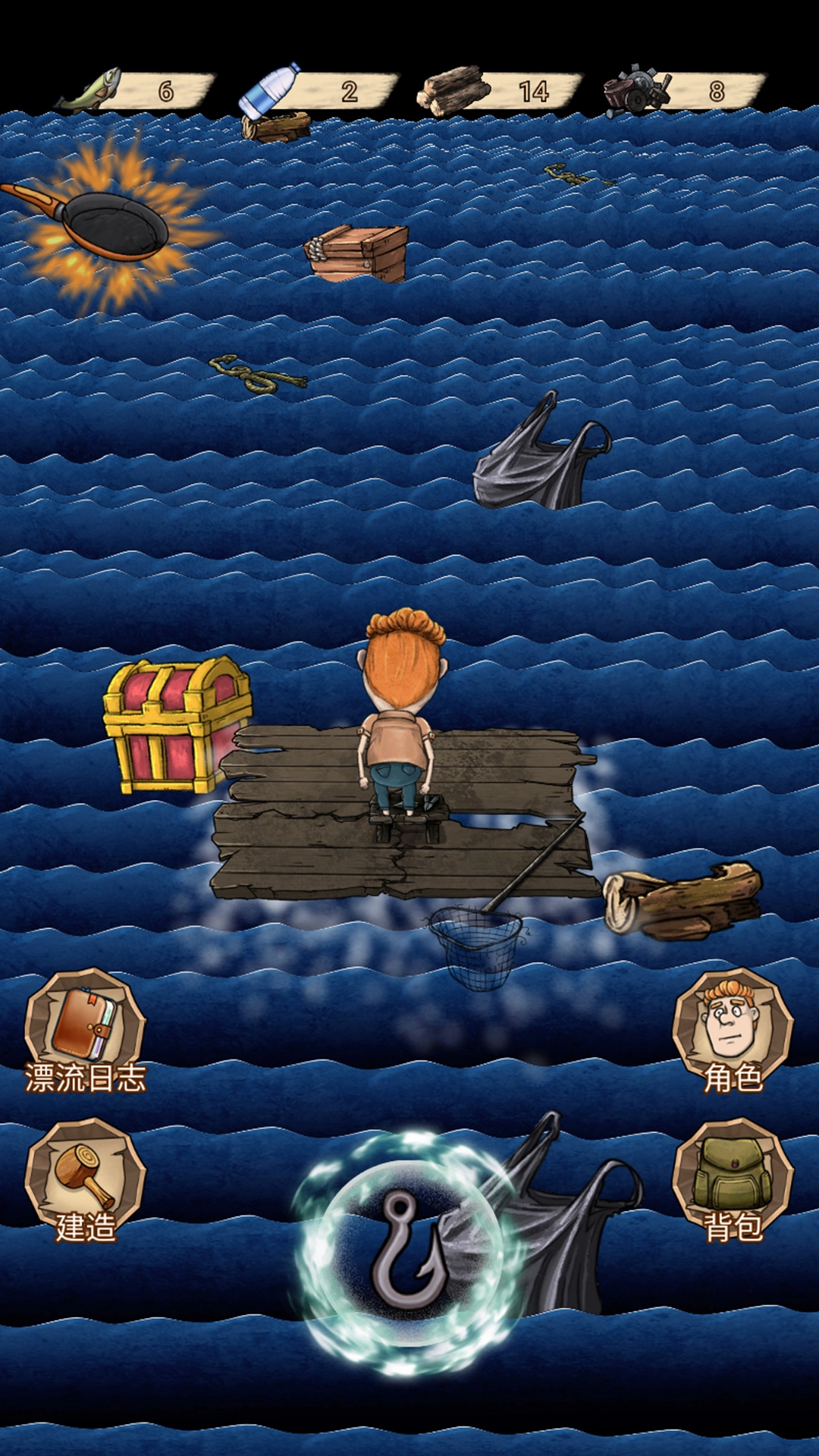The image size is (819, 1456).
Task: Pick up the rope floating below the pan
Action: click(x=258, y=374)
